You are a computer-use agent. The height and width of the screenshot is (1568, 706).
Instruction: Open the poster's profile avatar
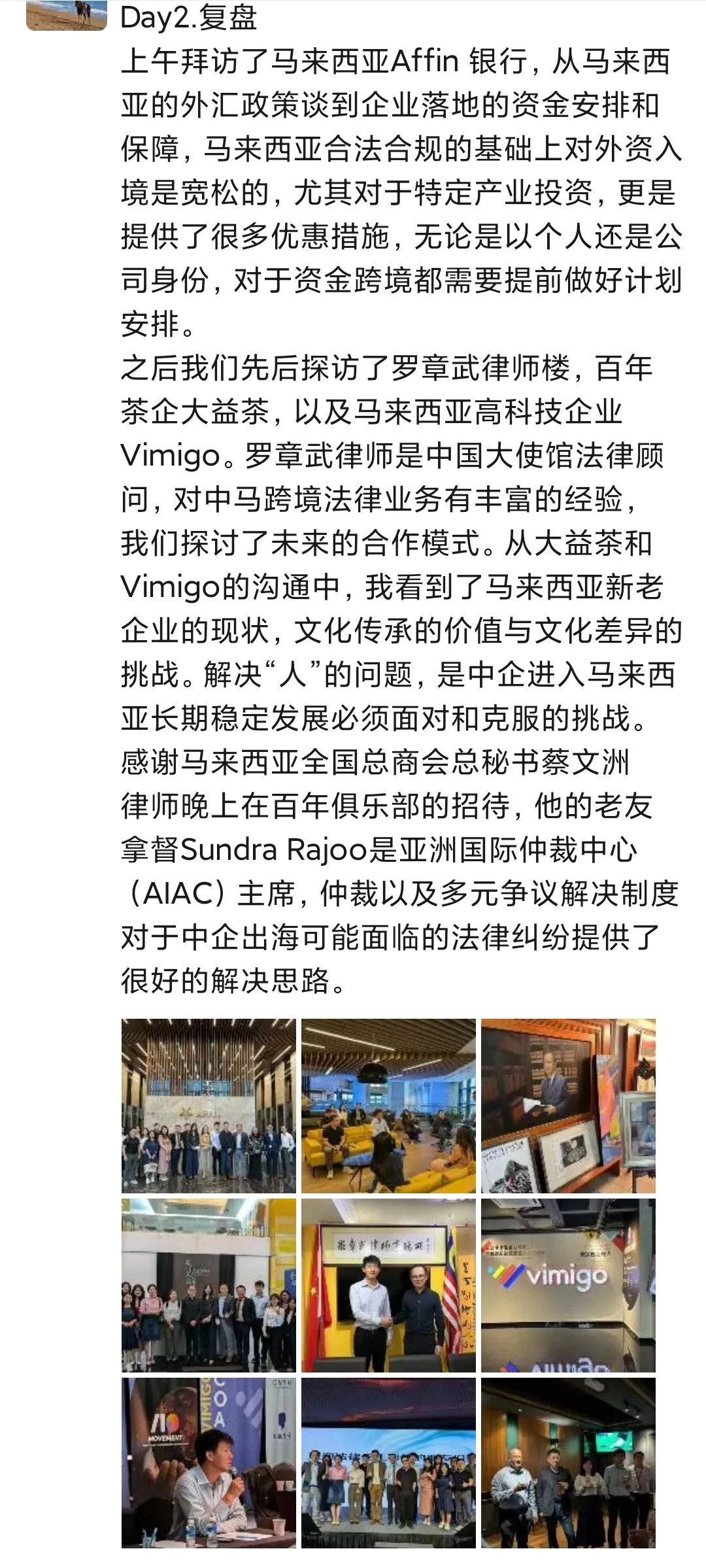[66, 14]
